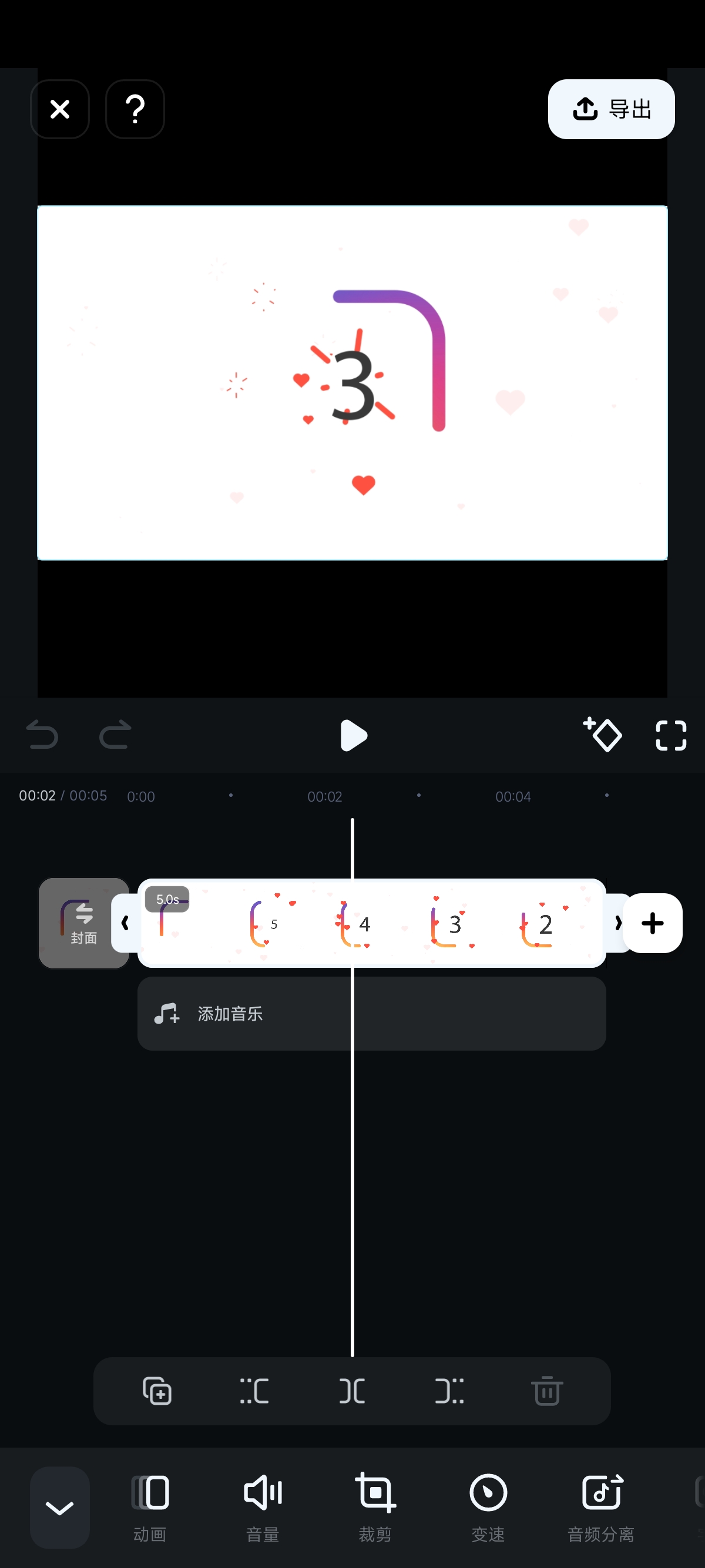Trim clip end to the playhead
The width and height of the screenshot is (705, 1568).
(x=449, y=1391)
